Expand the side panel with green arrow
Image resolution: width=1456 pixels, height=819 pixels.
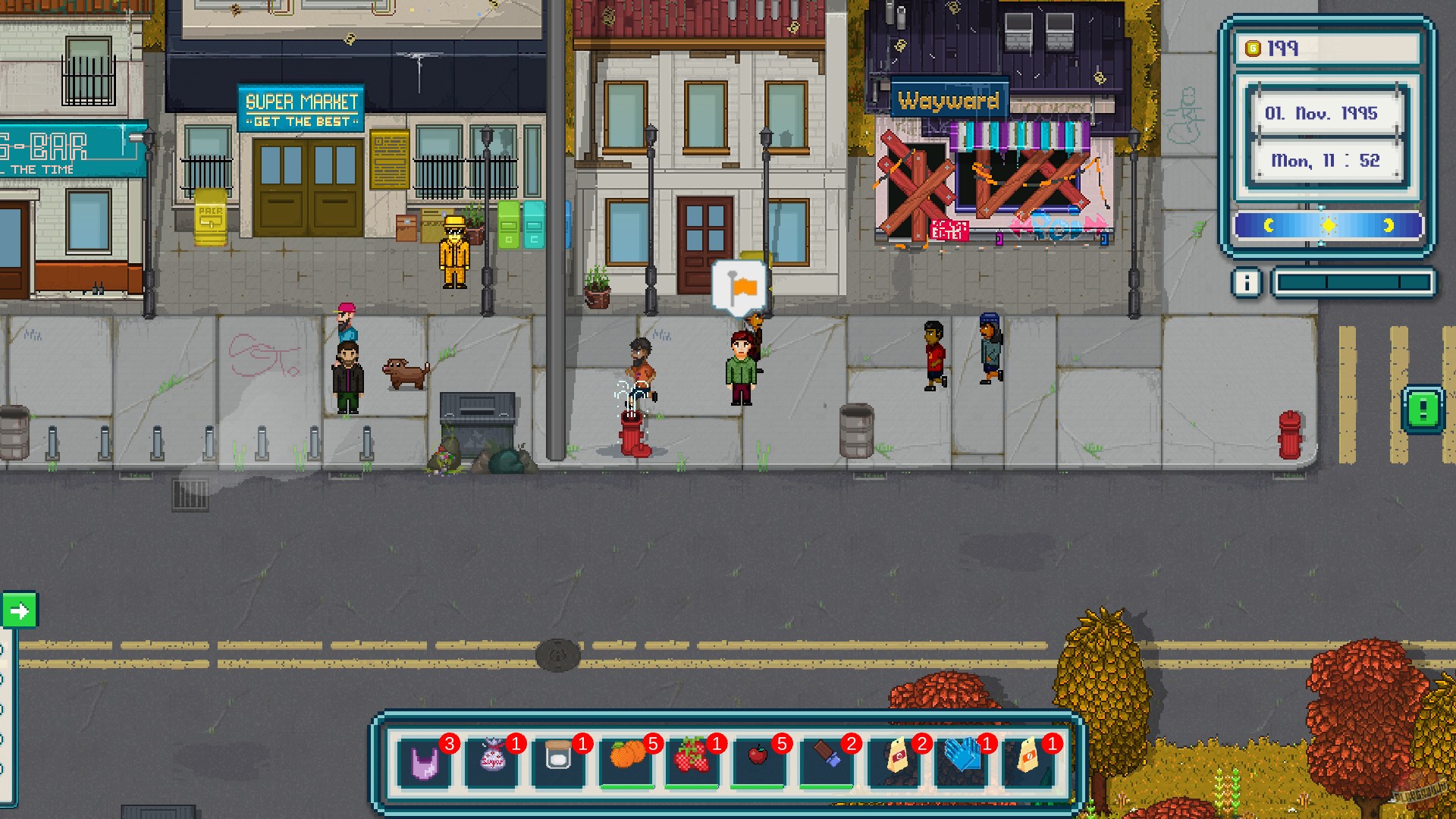(19, 610)
